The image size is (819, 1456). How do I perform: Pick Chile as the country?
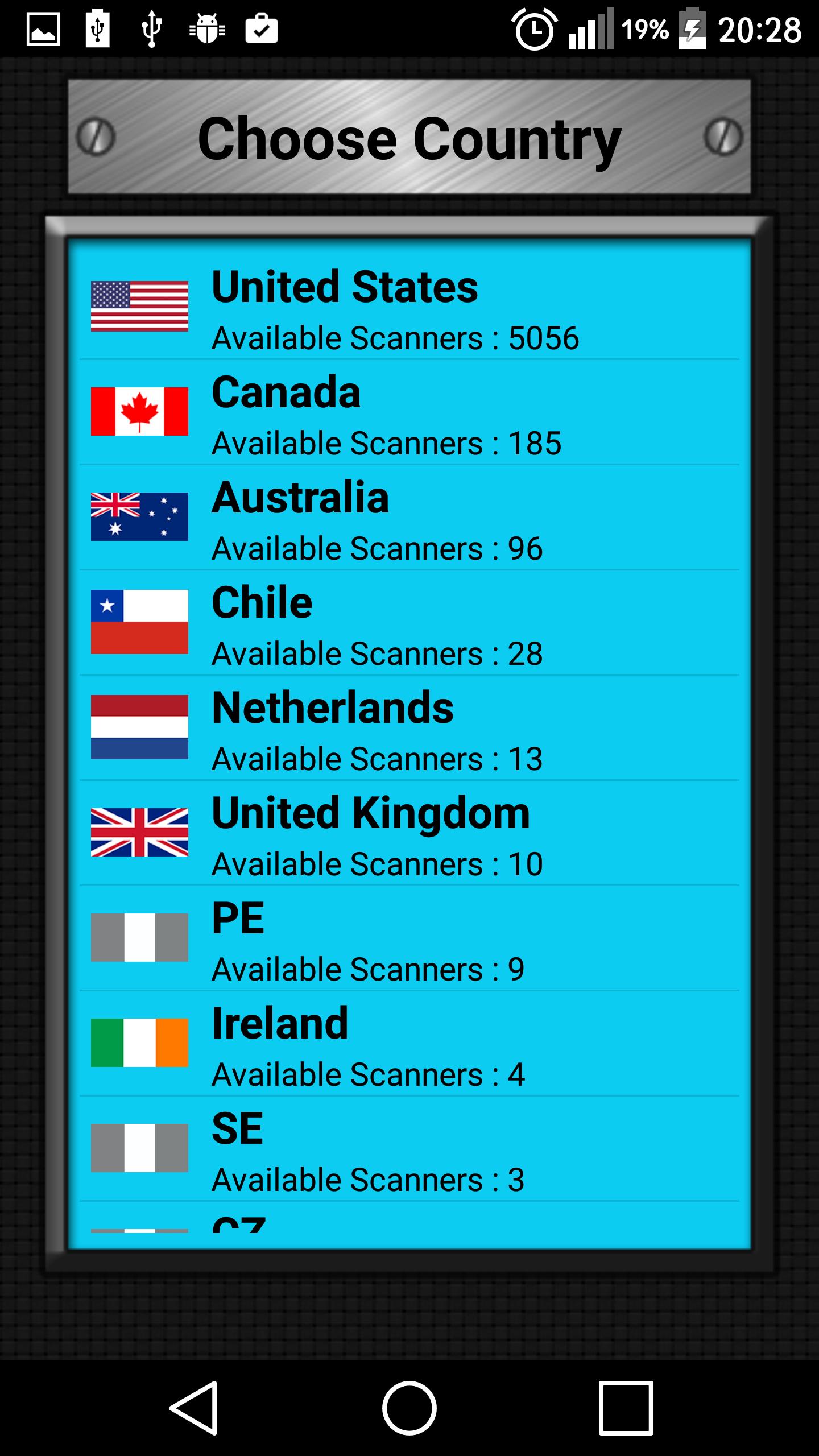click(x=409, y=623)
